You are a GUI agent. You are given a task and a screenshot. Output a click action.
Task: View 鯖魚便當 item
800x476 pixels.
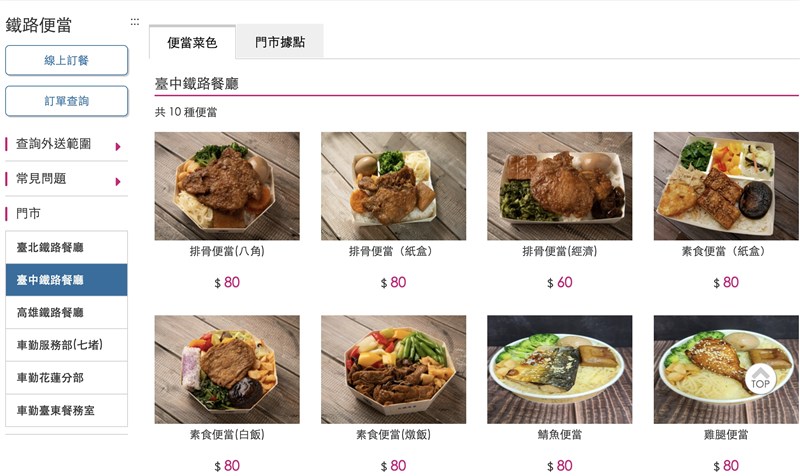(x=559, y=370)
